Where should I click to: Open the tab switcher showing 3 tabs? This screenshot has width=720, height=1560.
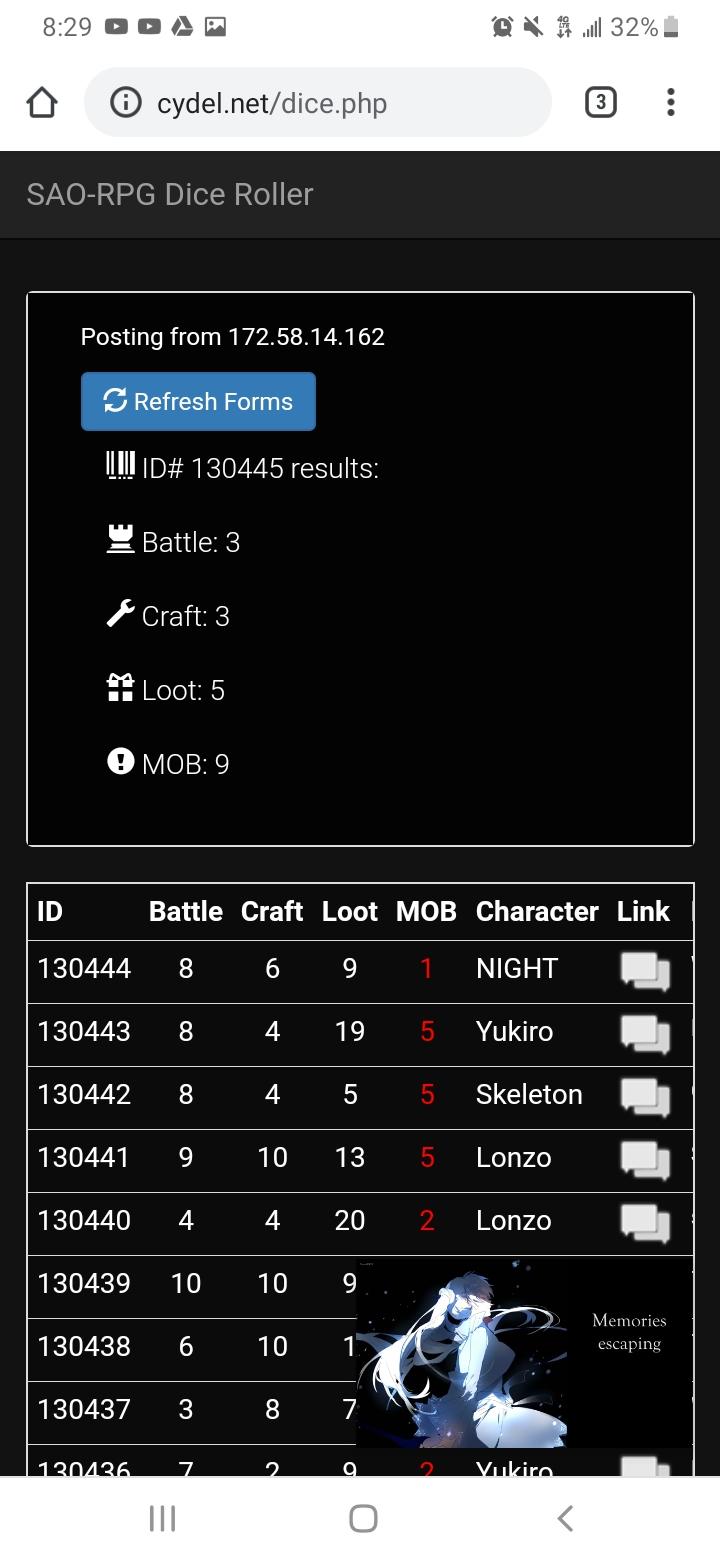click(x=600, y=102)
